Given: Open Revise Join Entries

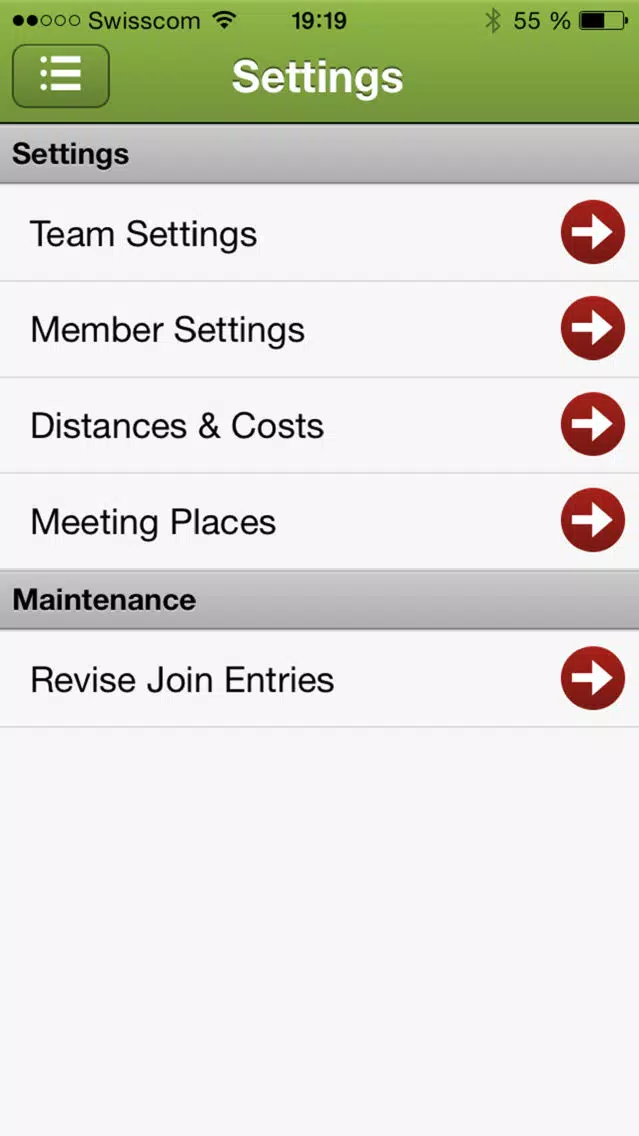Looking at the screenshot, I should coord(320,679).
